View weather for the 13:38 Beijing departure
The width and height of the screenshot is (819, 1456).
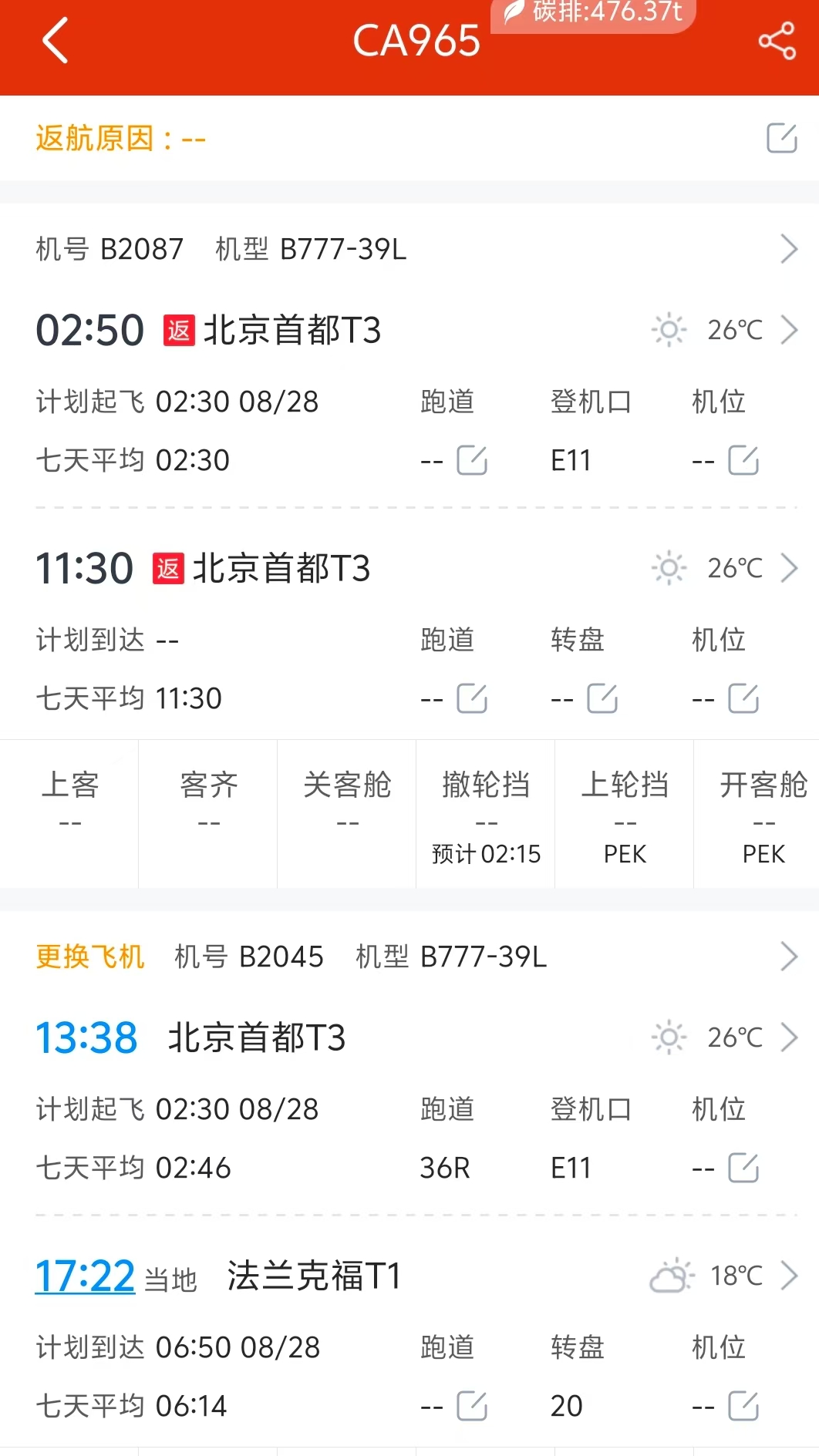[x=725, y=1037]
